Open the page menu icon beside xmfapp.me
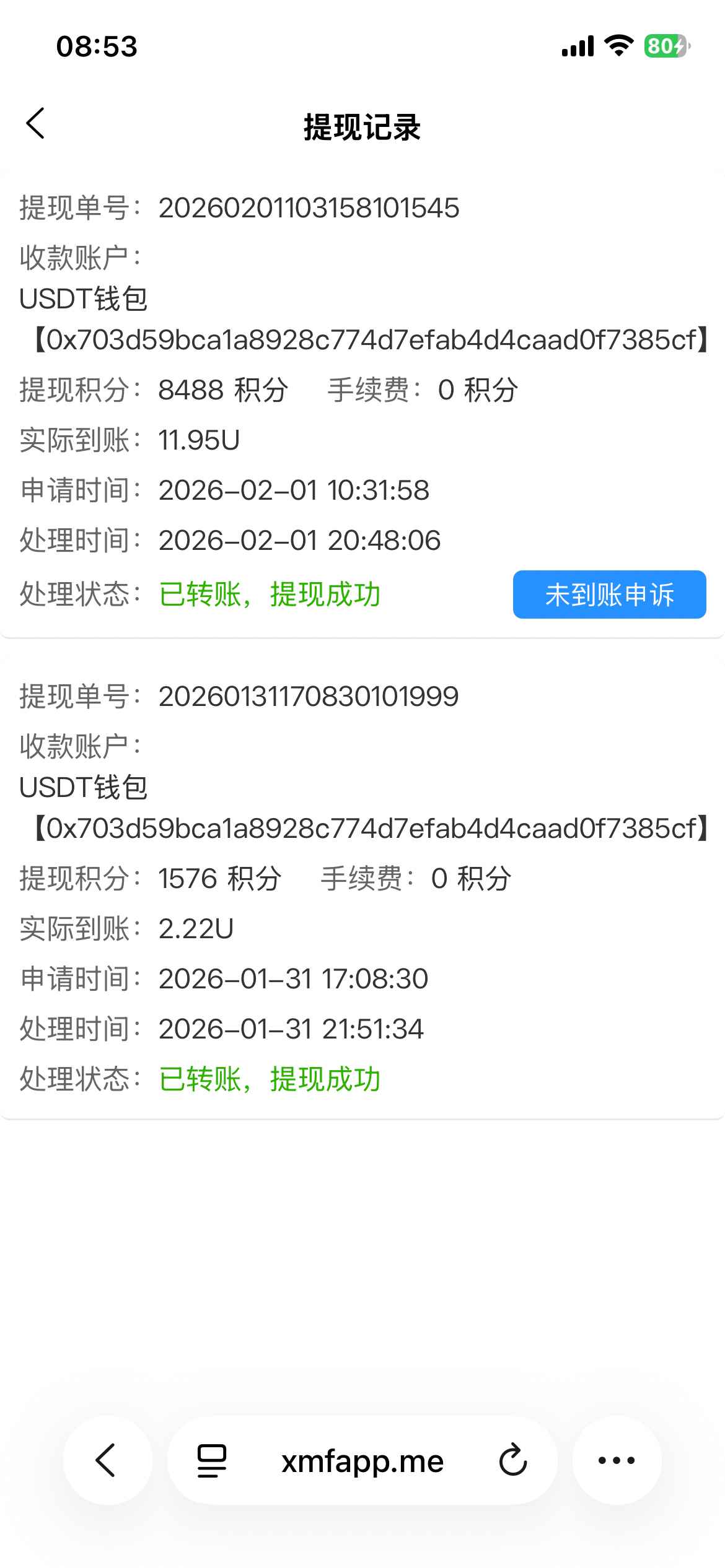The image size is (725, 1568). pyautogui.click(x=212, y=1461)
